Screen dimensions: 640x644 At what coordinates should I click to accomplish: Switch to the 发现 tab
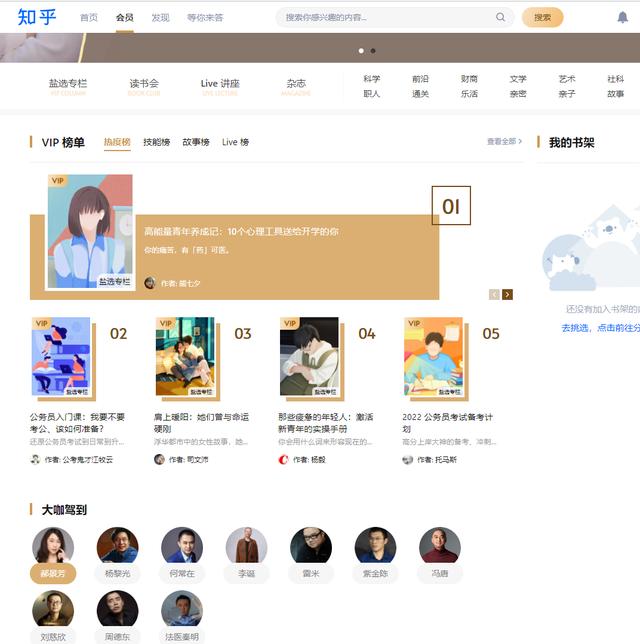[x=160, y=17]
